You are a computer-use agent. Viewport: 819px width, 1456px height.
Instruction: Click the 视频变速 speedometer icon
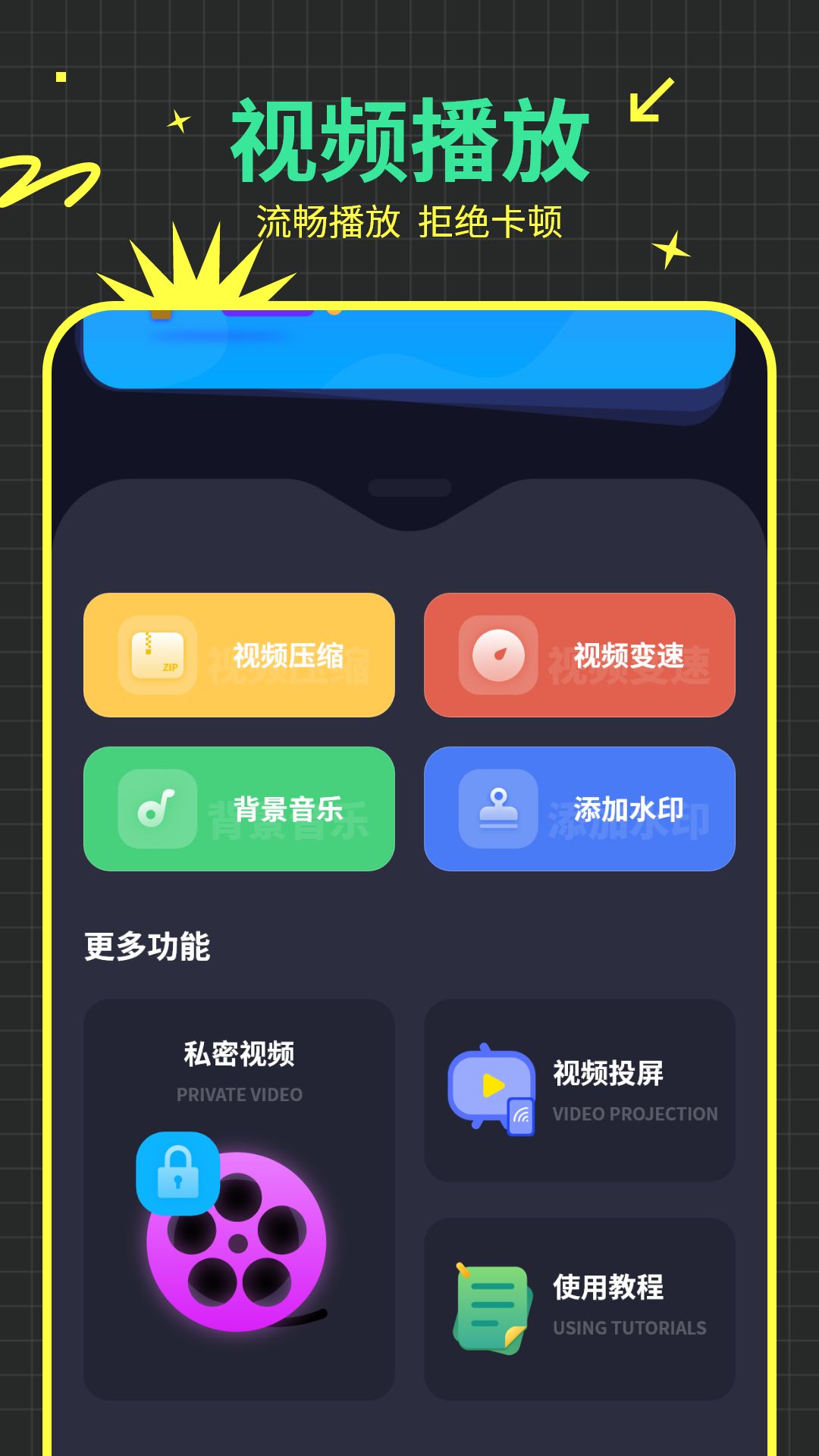pyautogui.click(x=497, y=656)
